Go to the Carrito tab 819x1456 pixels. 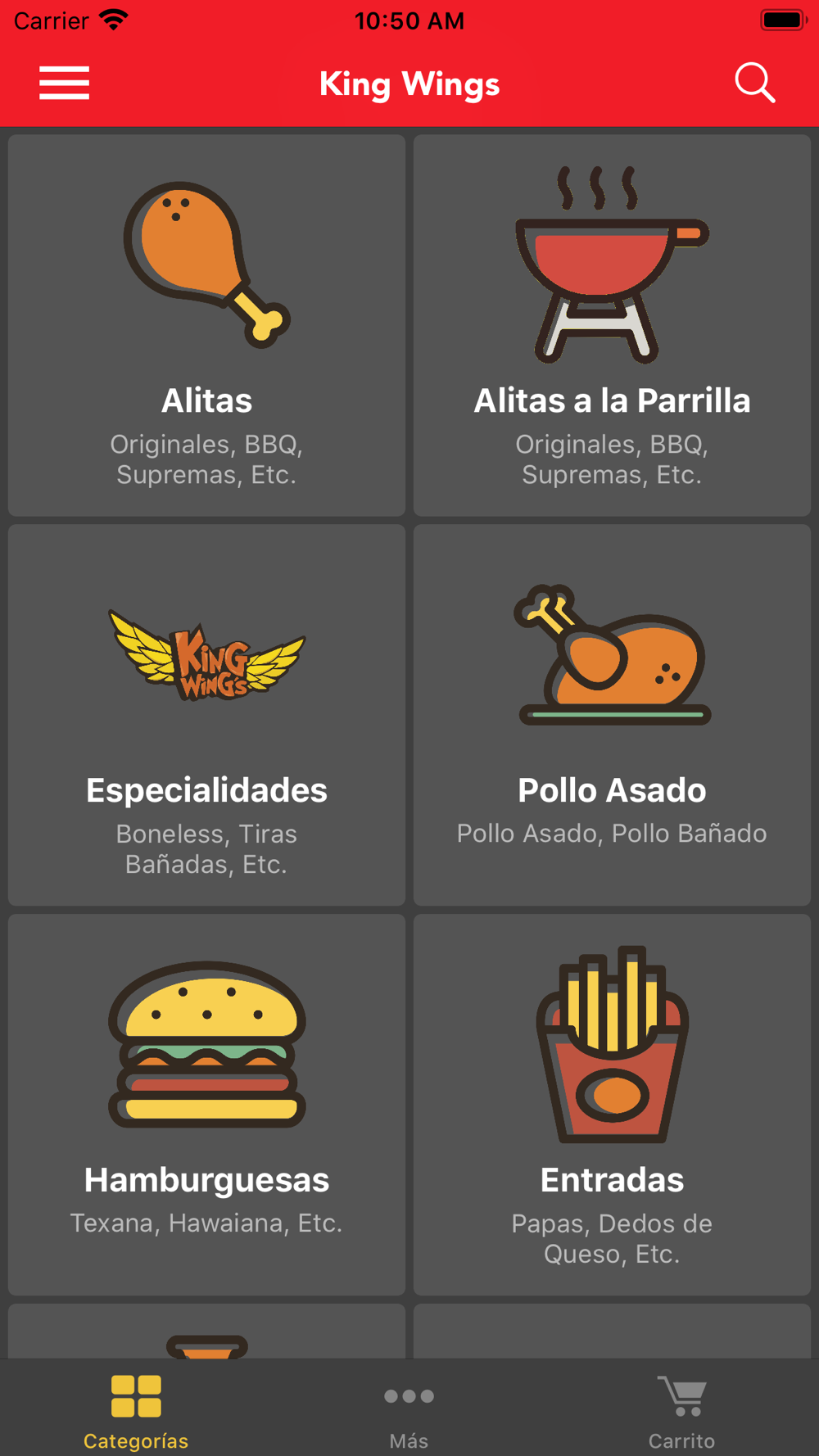681,1409
